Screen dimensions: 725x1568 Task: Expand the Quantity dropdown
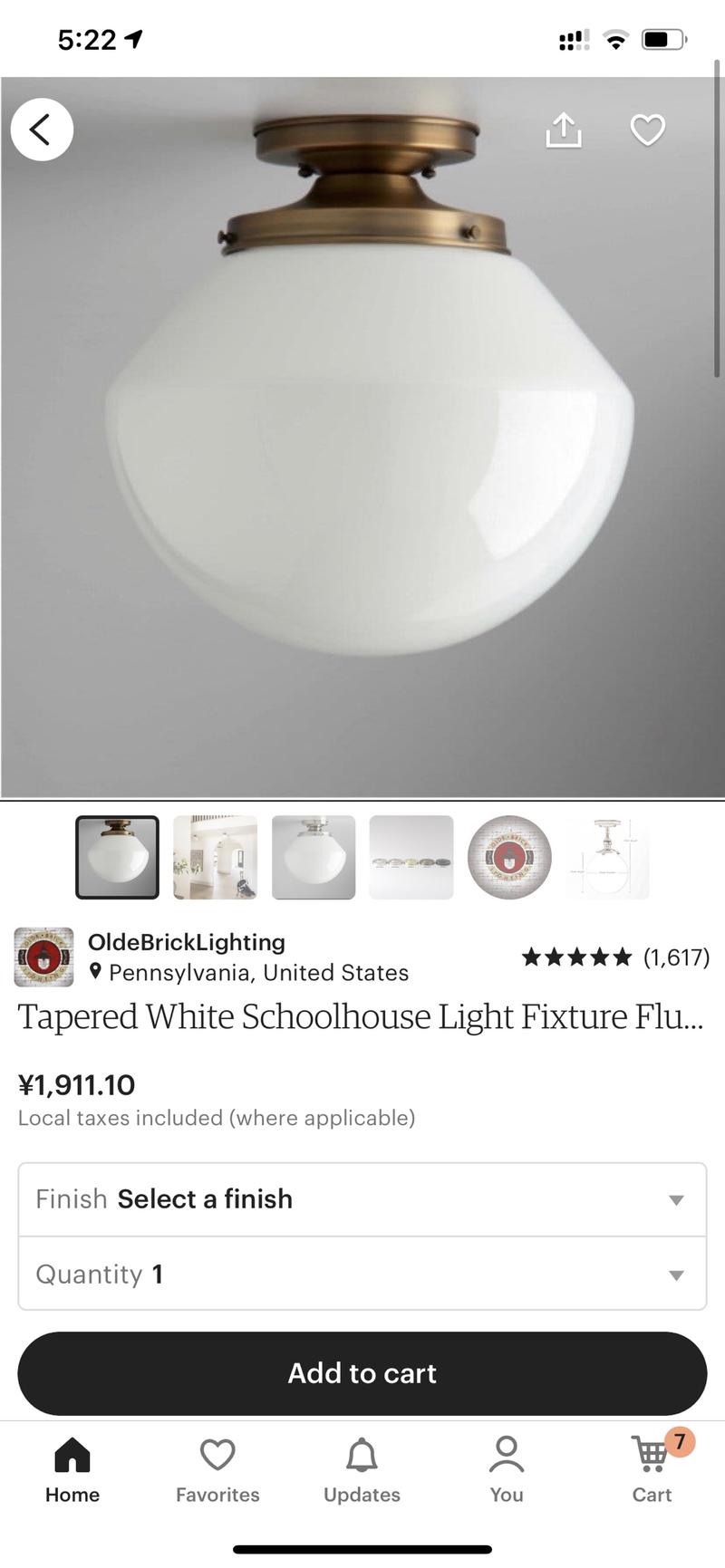pyautogui.click(x=362, y=1274)
